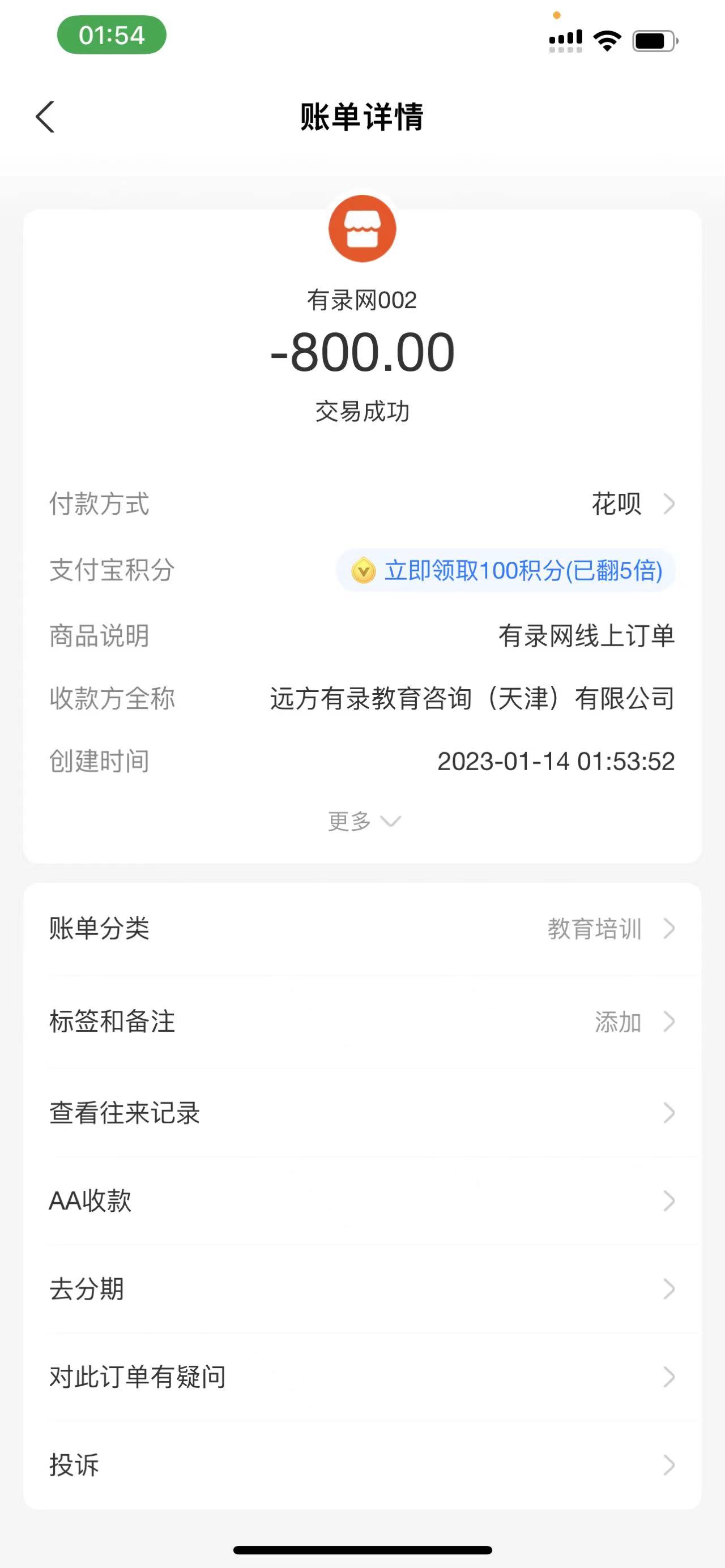
Task: Open 对此订单有疑问 help
Action: tap(362, 1377)
